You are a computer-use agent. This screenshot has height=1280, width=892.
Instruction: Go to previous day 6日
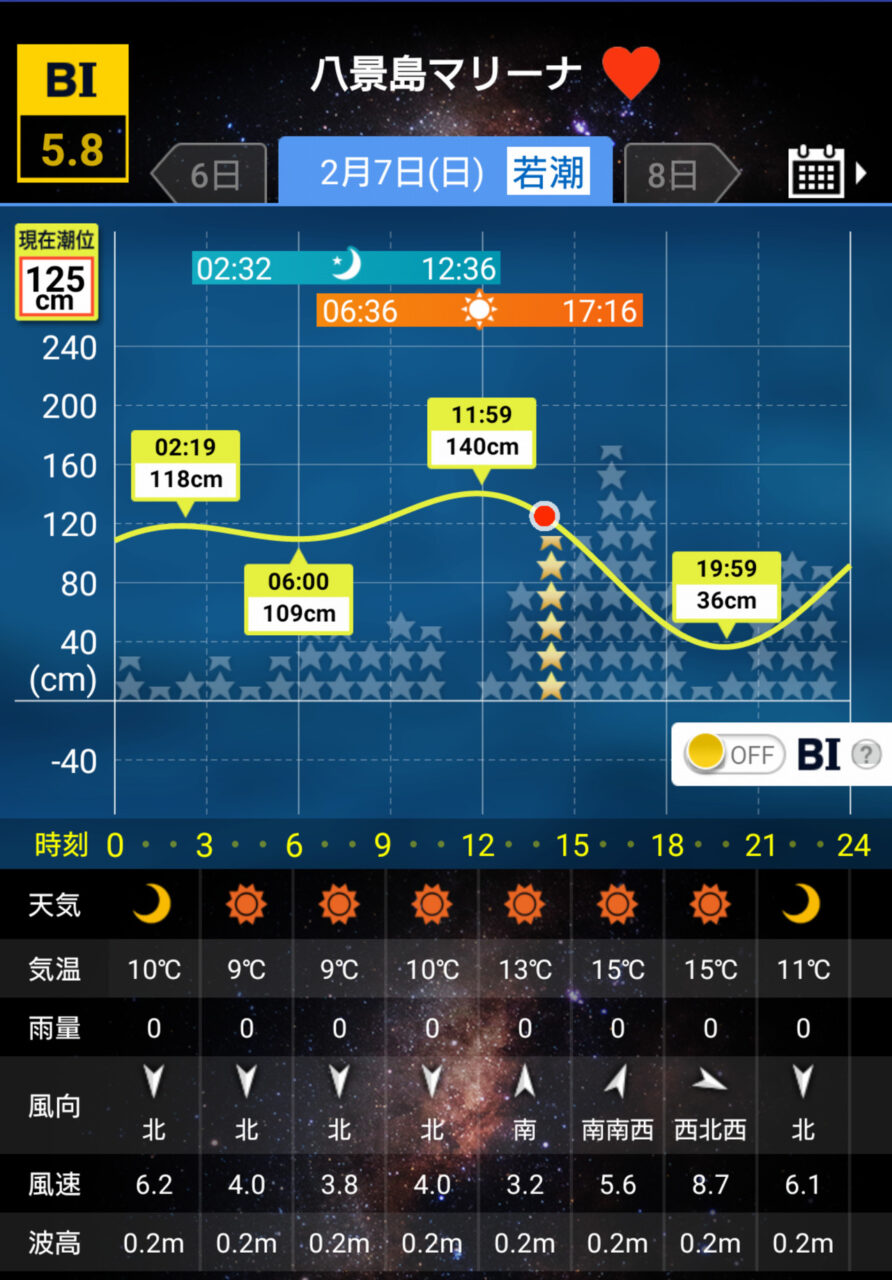[211, 175]
